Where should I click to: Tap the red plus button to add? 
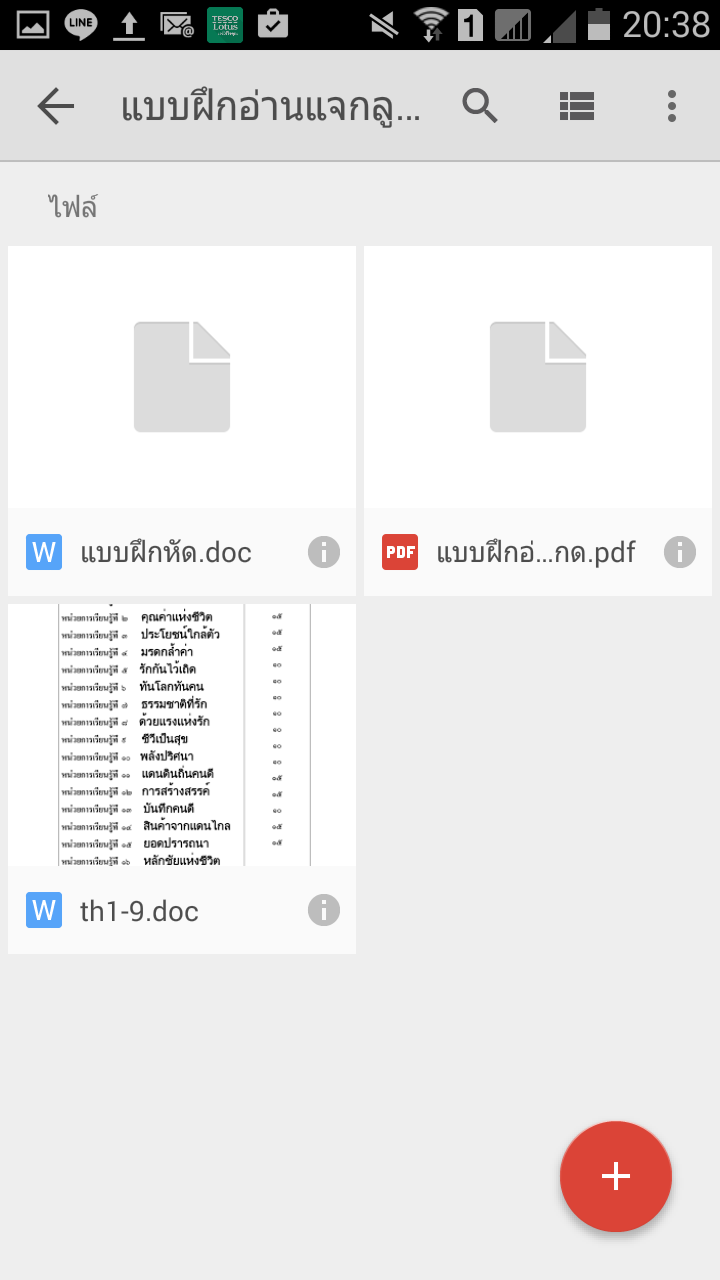615,1176
